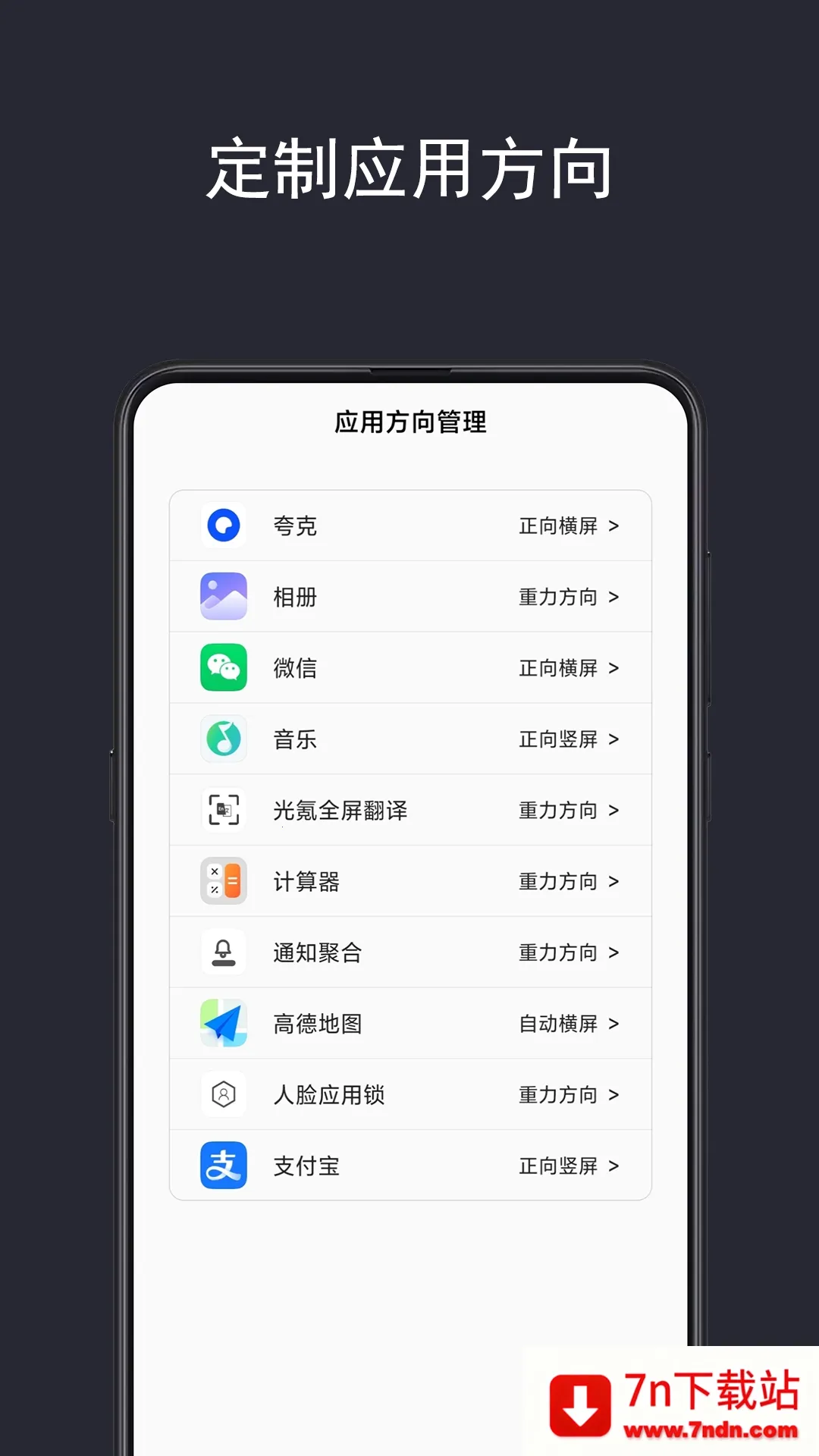Open orientation chevron for 支付宝
This screenshot has height=1456, width=819.
click(616, 1166)
